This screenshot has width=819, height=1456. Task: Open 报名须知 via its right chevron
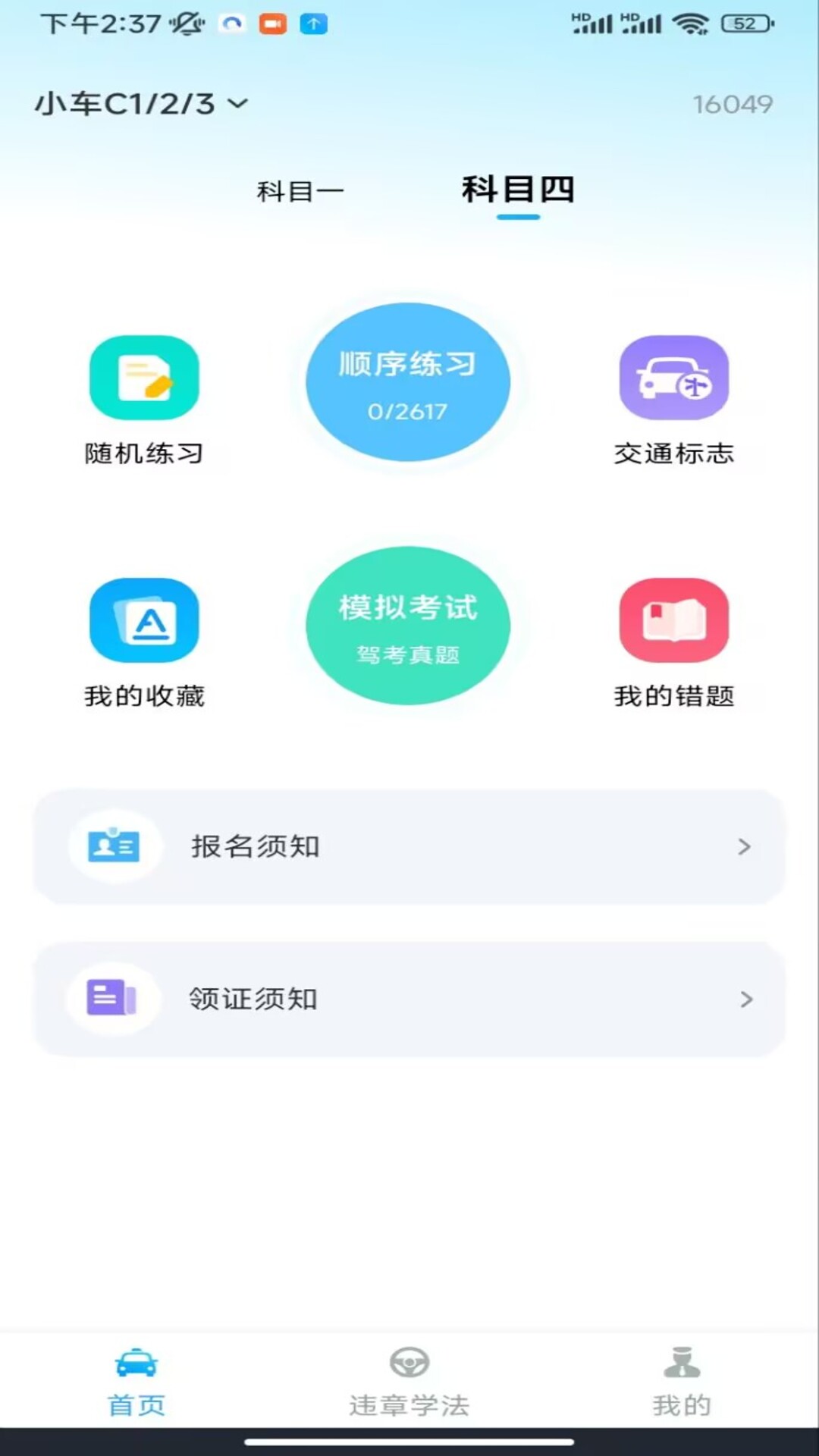click(x=744, y=847)
